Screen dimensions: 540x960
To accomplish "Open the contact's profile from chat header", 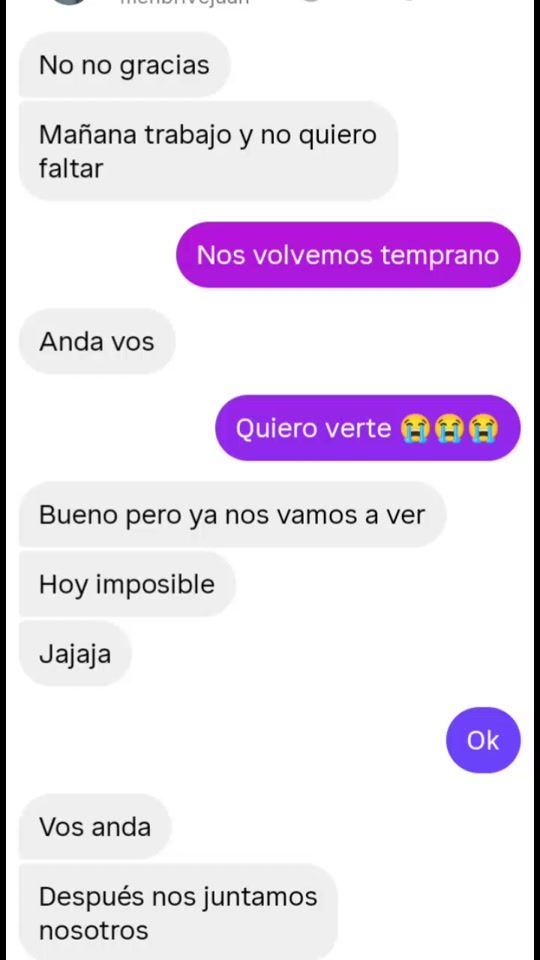I will click(x=184, y=2).
